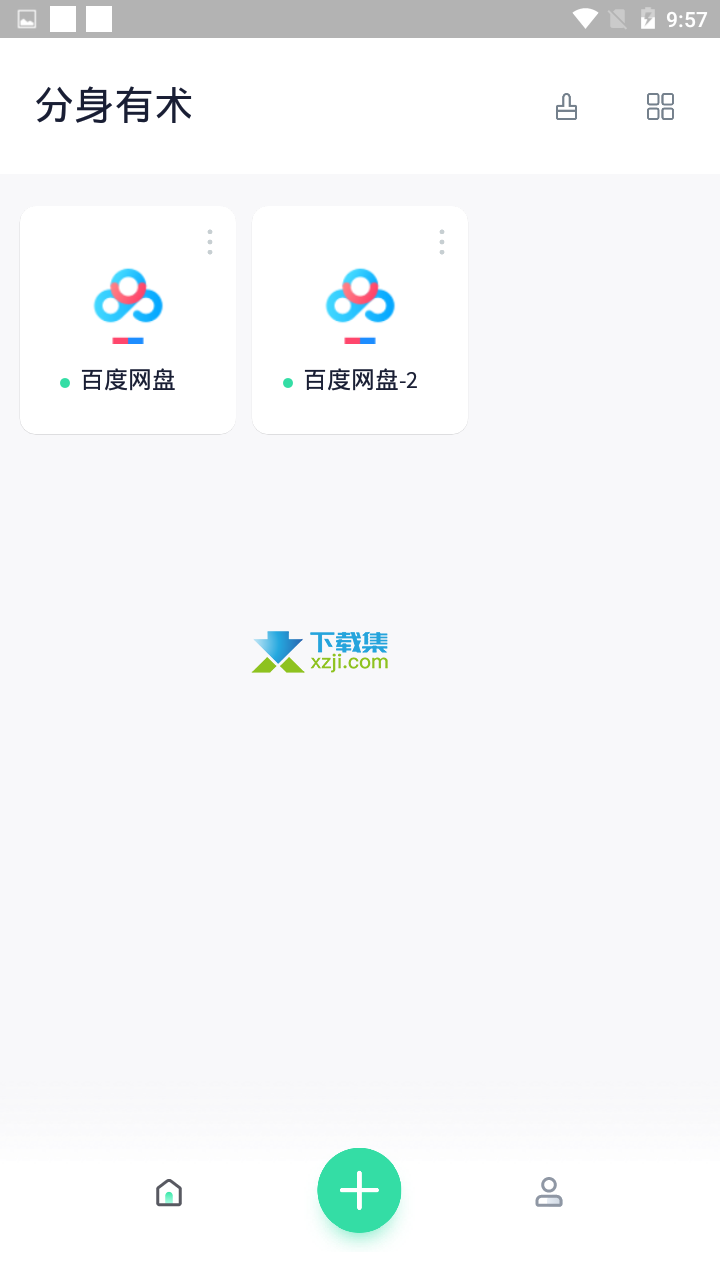Open the three-dot menu on 百度网盘-2 card

tap(441, 242)
